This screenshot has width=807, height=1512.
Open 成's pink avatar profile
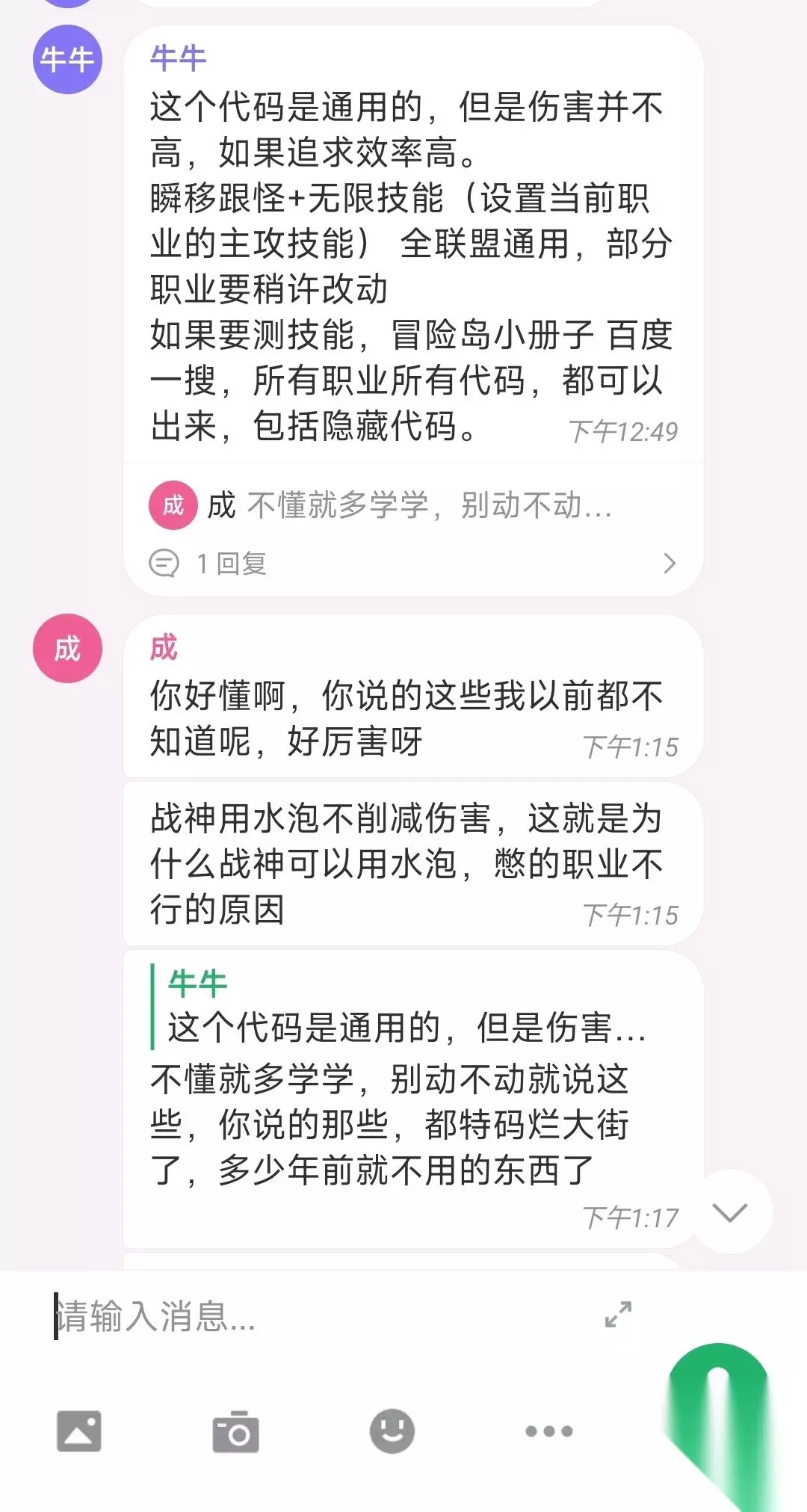(67, 649)
